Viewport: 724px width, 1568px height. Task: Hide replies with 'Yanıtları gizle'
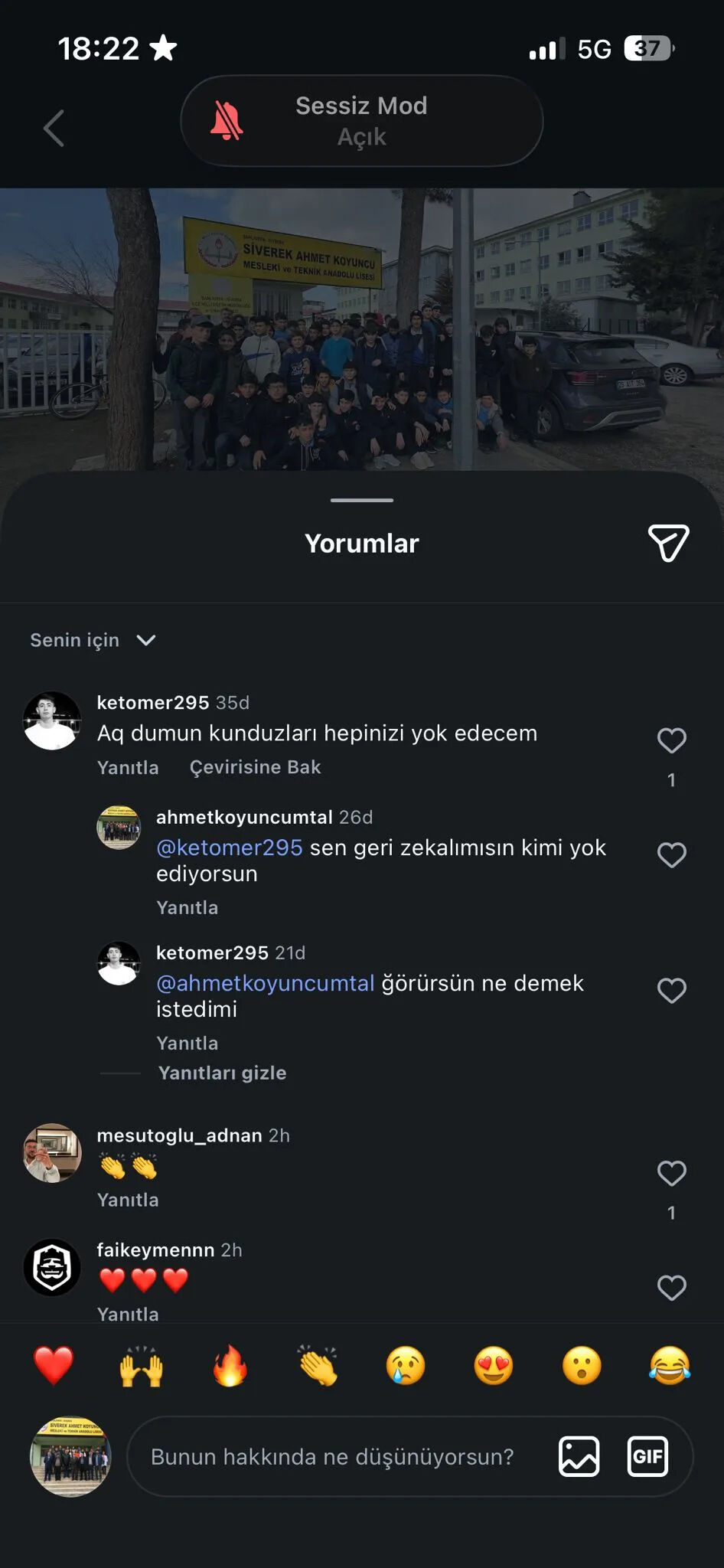tap(222, 1073)
